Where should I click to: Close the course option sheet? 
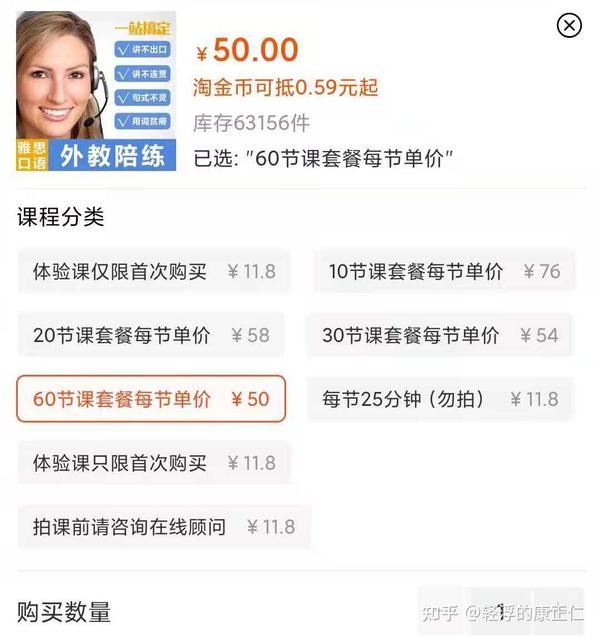click(x=569, y=26)
